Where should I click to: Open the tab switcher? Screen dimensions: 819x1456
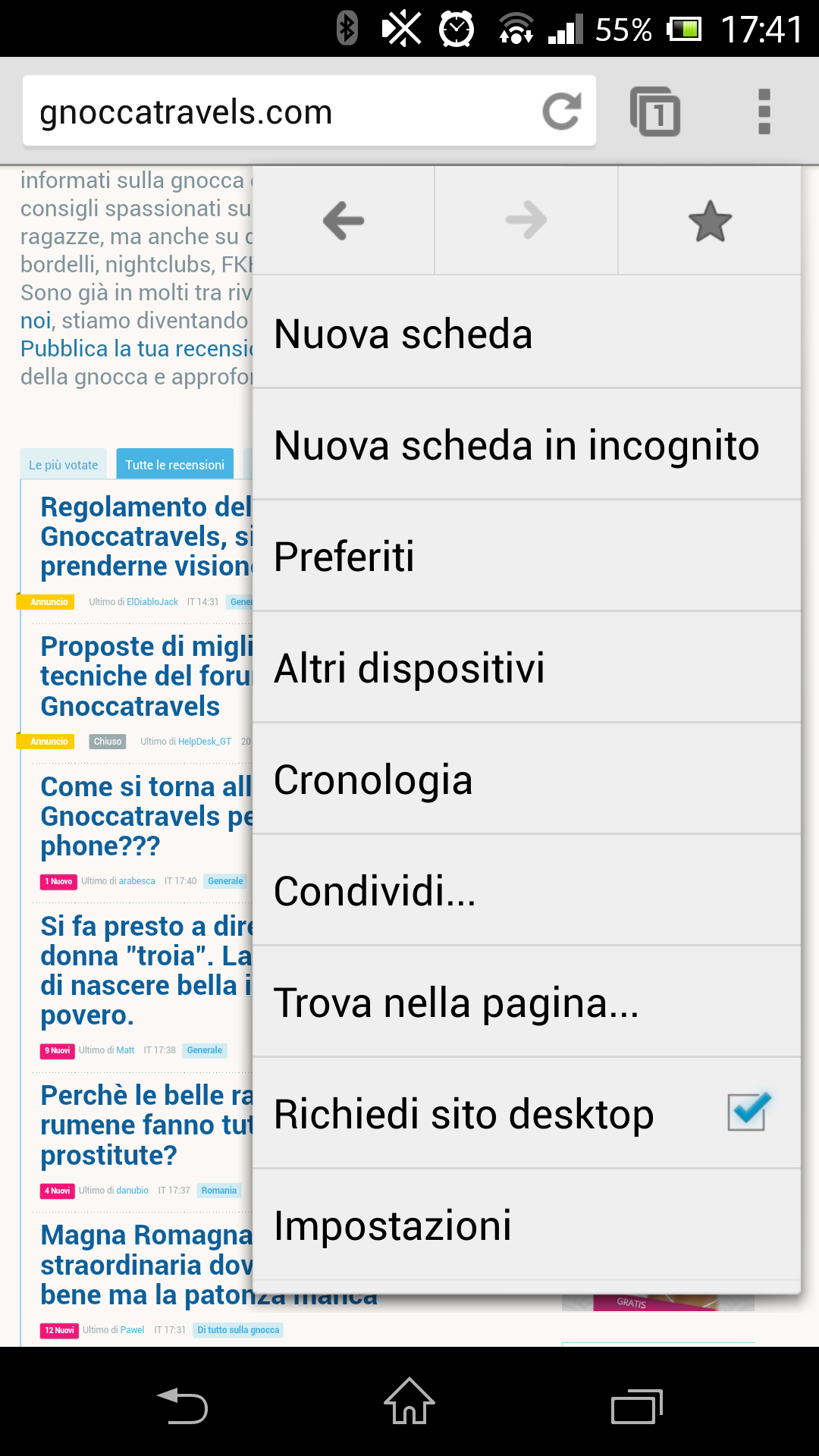[x=655, y=111]
